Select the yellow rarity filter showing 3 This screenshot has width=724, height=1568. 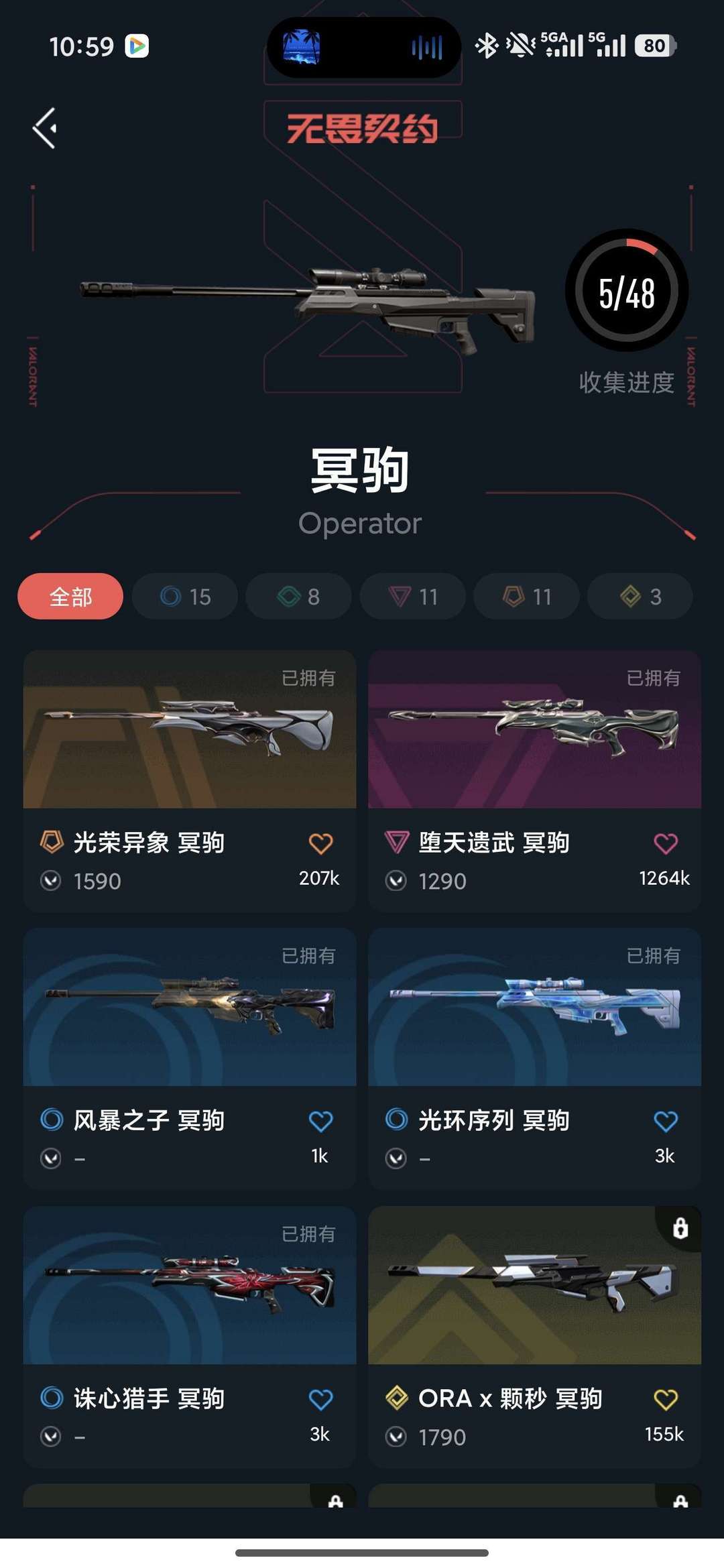pos(640,596)
